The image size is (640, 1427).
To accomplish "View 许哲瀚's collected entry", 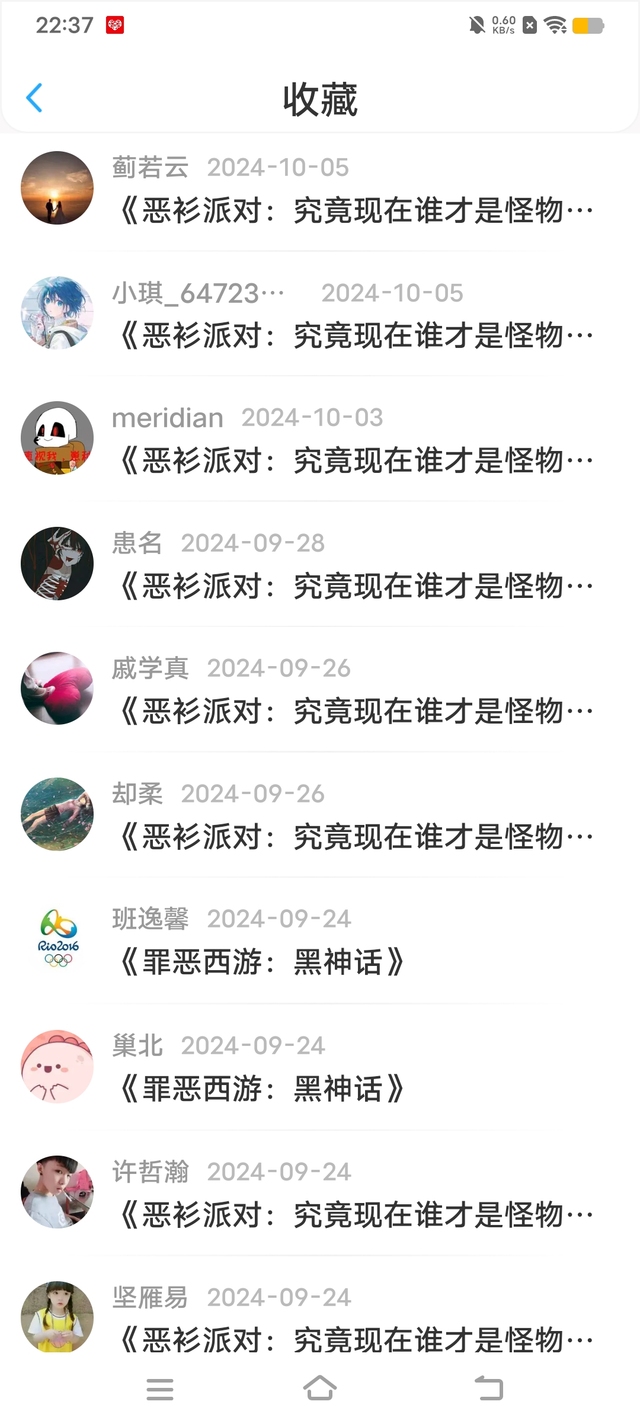I will (356, 1214).
